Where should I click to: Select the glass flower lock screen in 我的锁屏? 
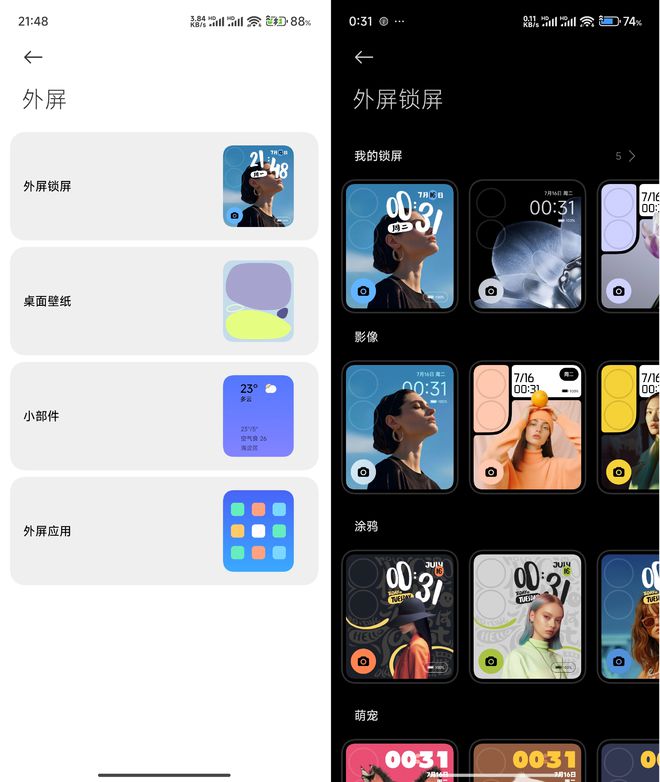point(527,245)
